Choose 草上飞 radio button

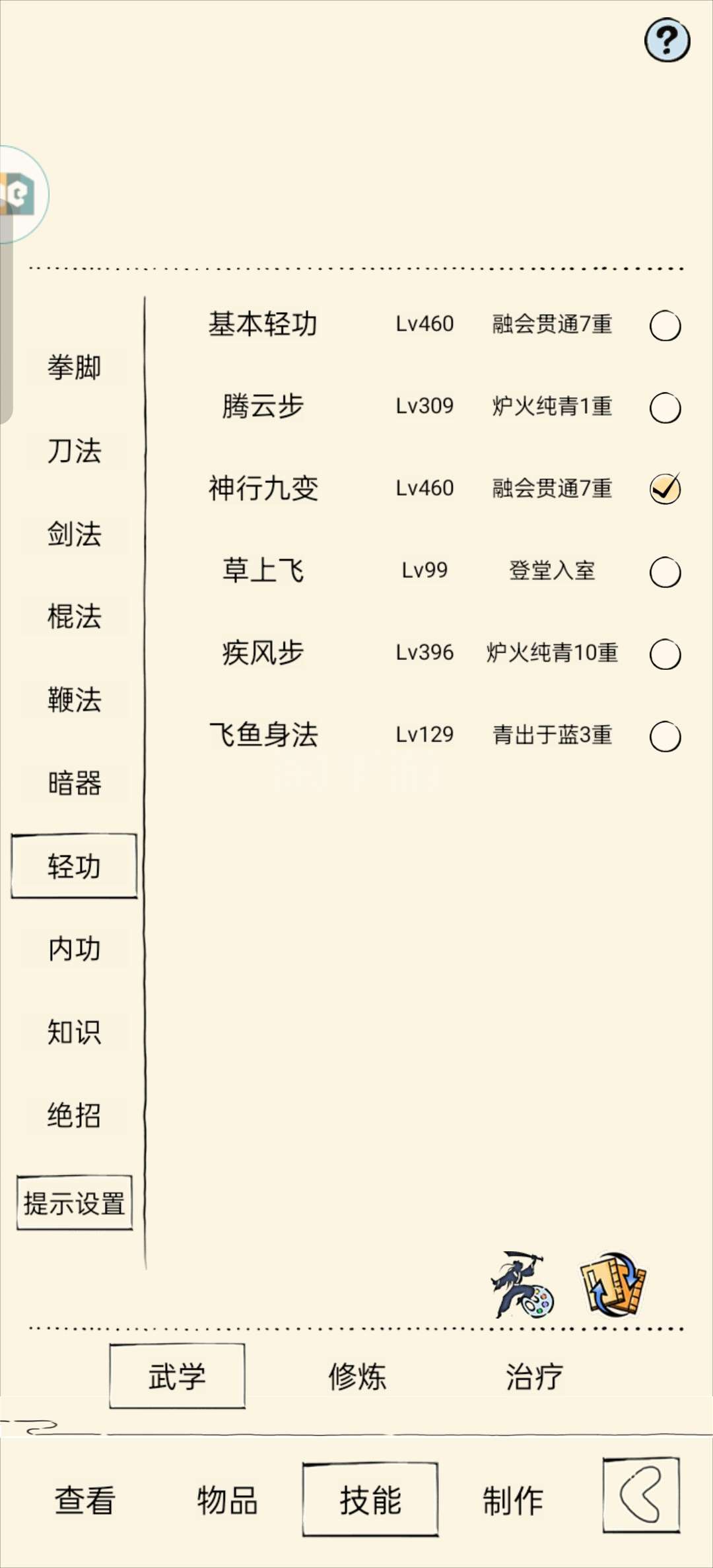pos(665,572)
